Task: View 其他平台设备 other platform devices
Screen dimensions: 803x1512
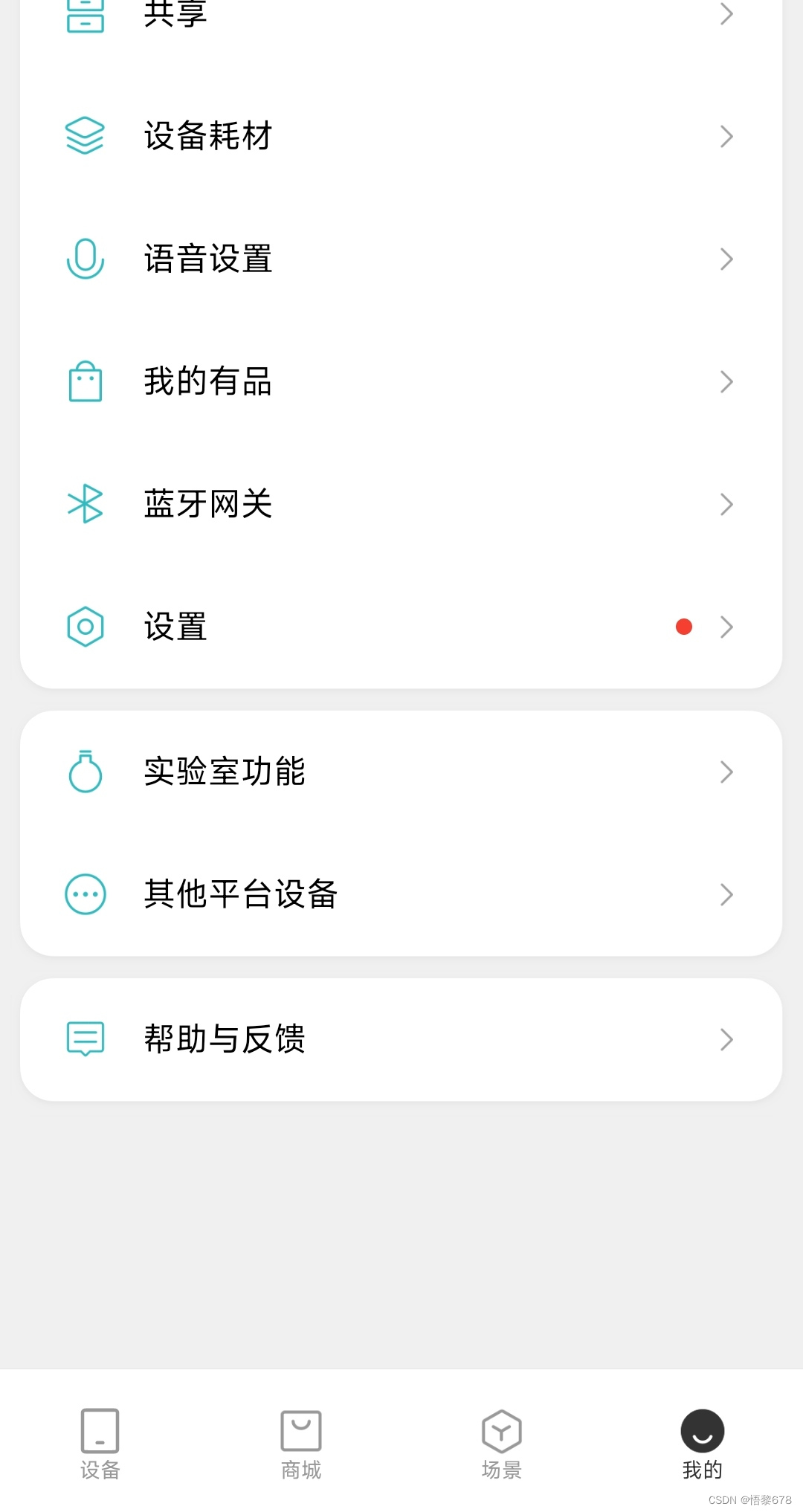Action: [400, 894]
